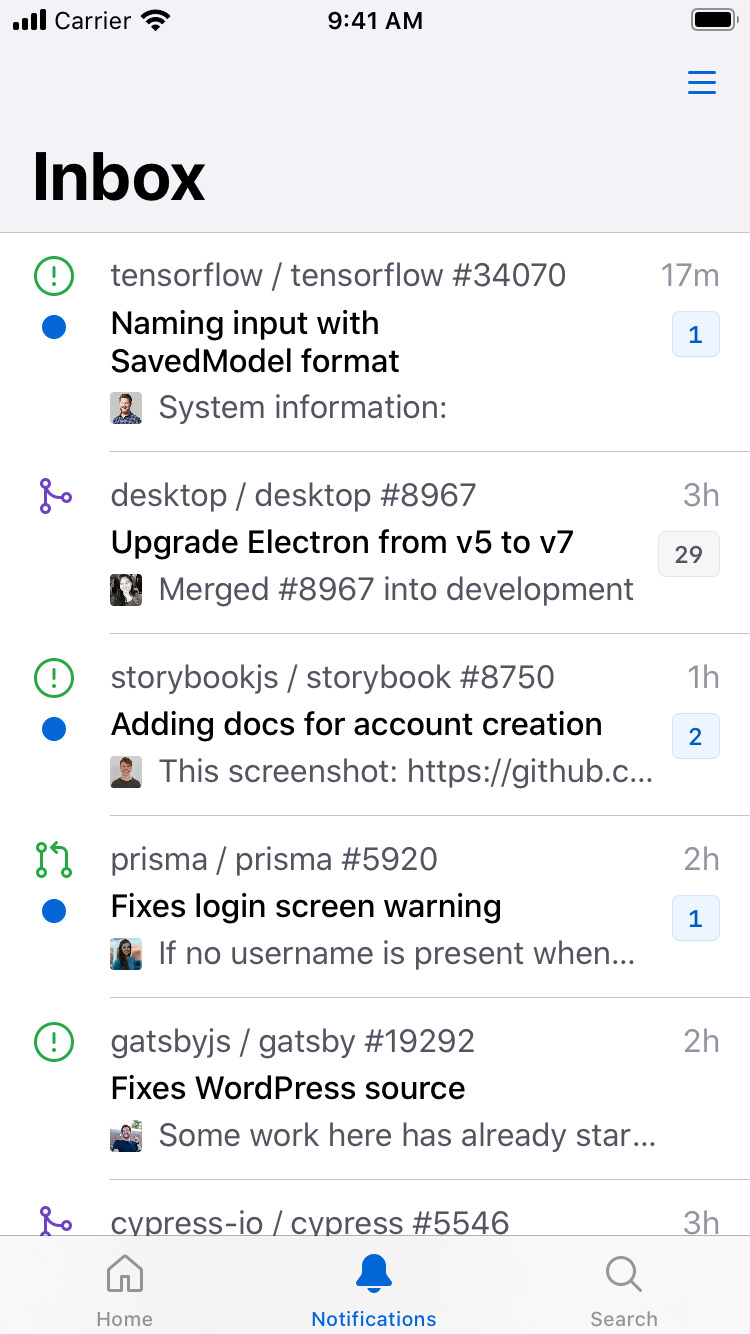750x1334 pixels.
Task: Open tensorflow #34070 Naming input notification
Action: [380, 342]
